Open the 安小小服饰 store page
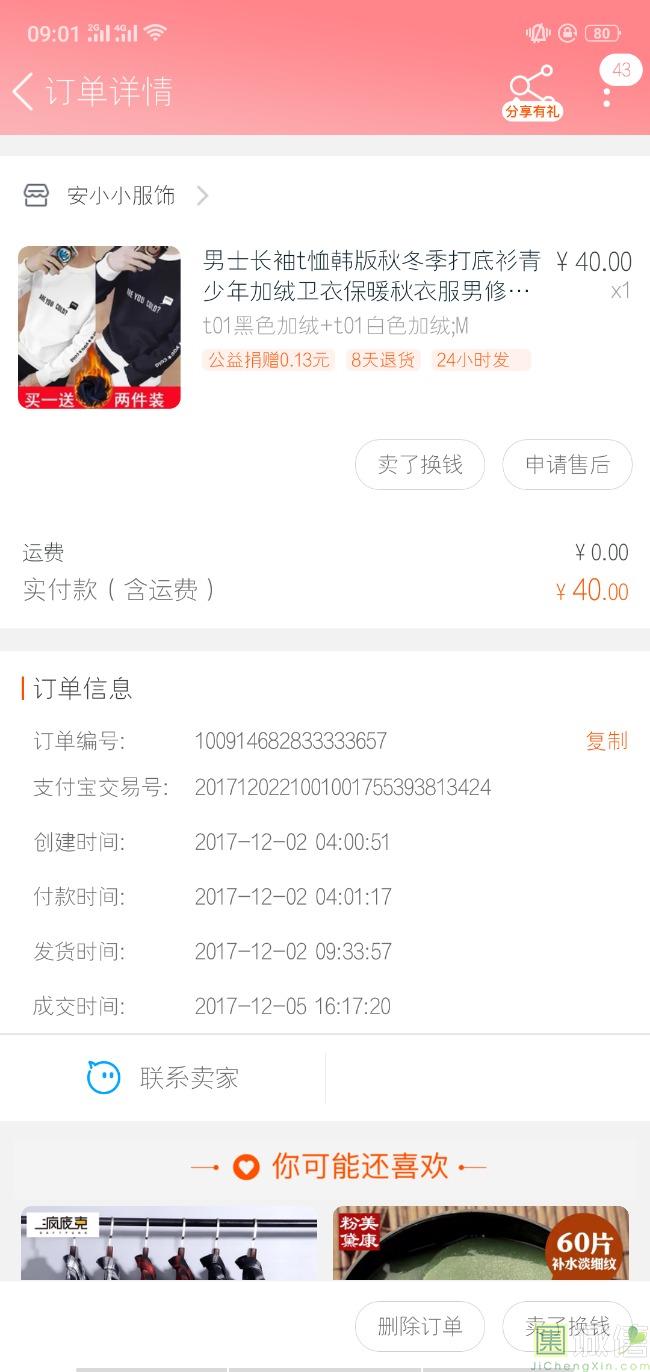 pyautogui.click(x=120, y=196)
